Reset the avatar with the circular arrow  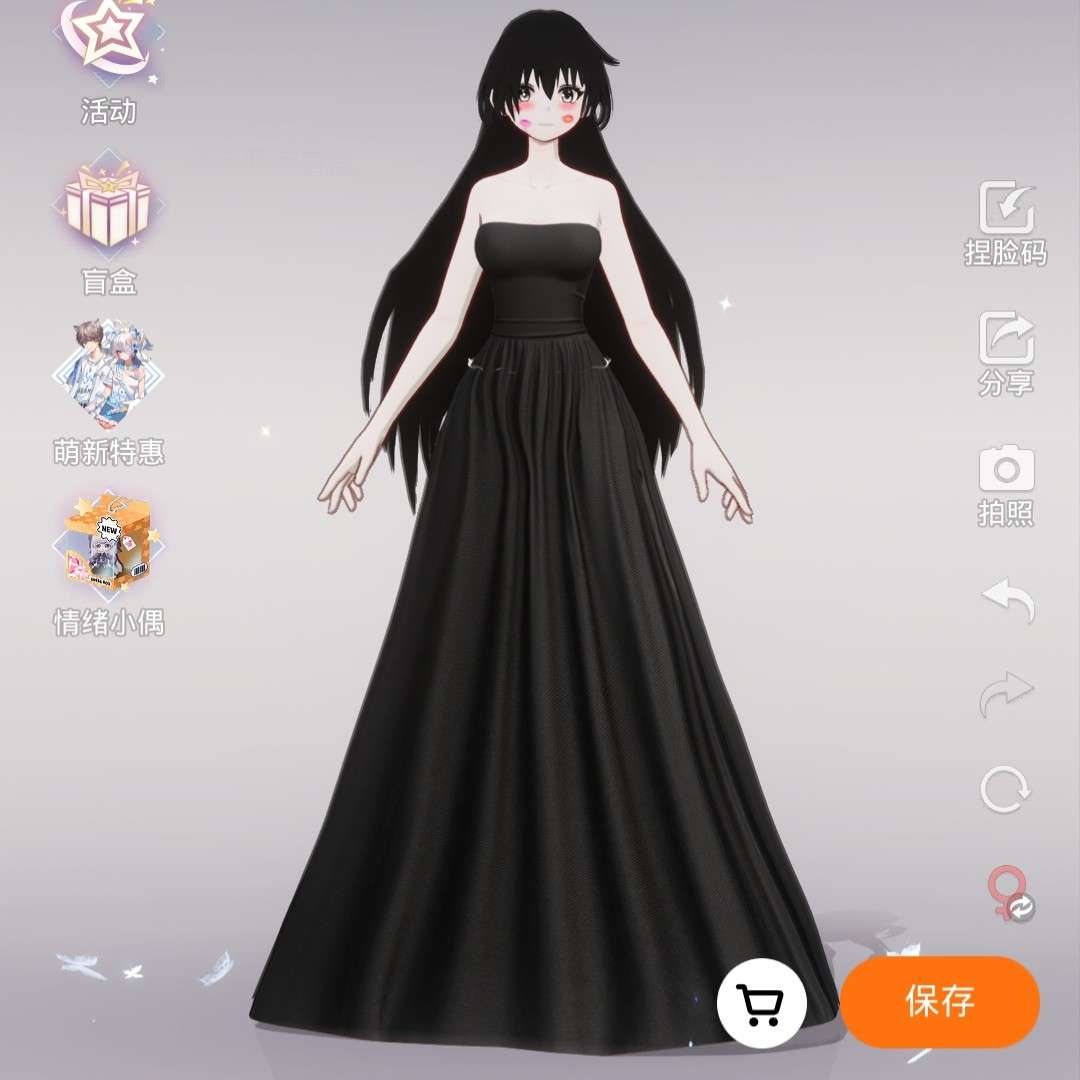click(x=1005, y=790)
